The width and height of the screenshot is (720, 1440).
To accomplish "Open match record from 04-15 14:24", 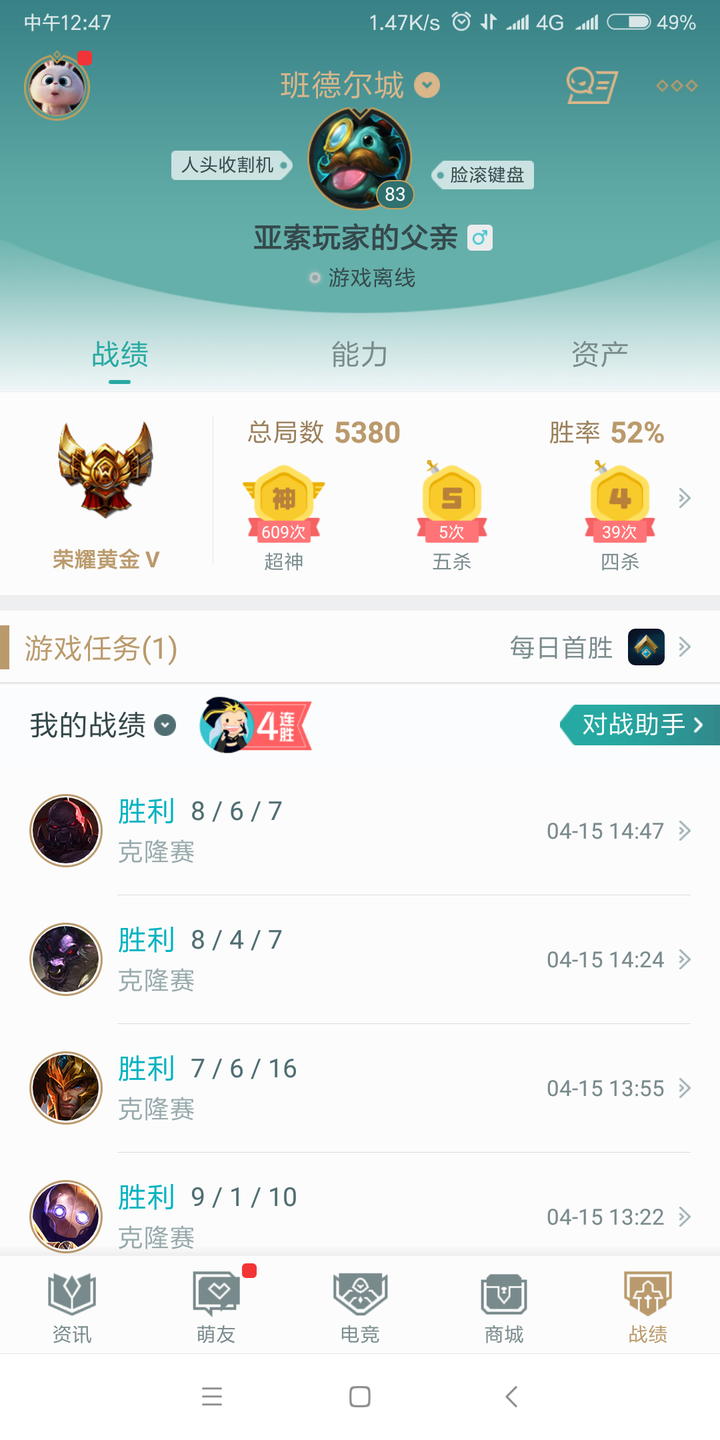I will [x=360, y=959].
